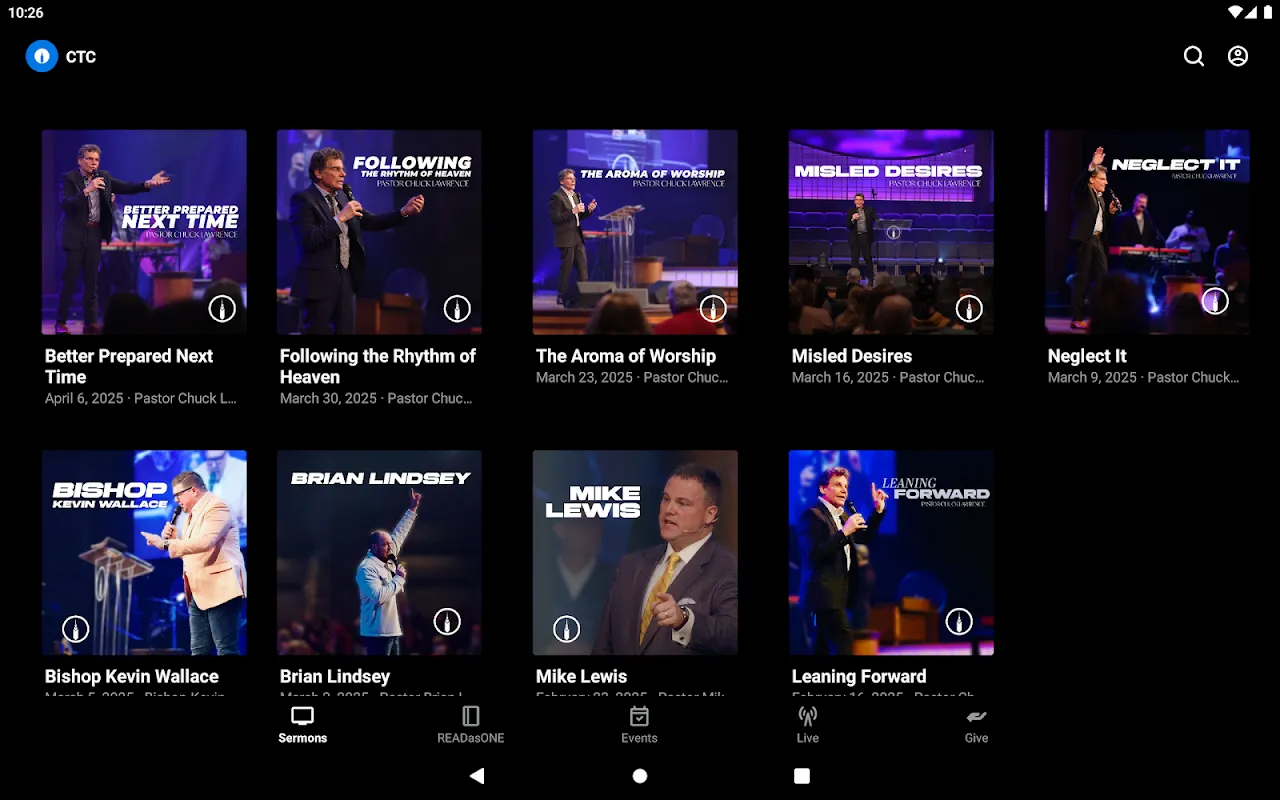Select the Mike Lewis sermon
The height and width of the screenshot is (800, 1280).
635,552
